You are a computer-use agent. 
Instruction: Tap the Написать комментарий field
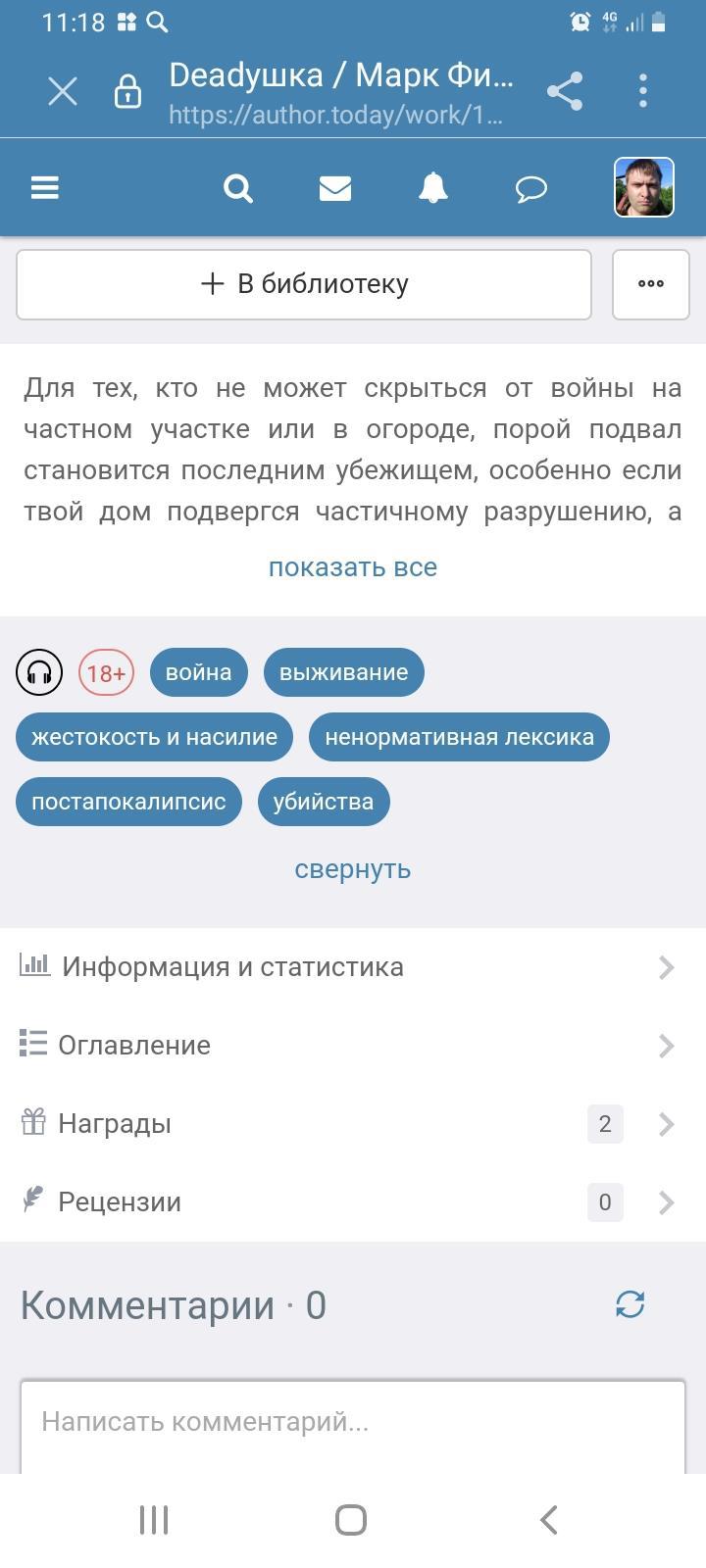tap(353, 1422)
